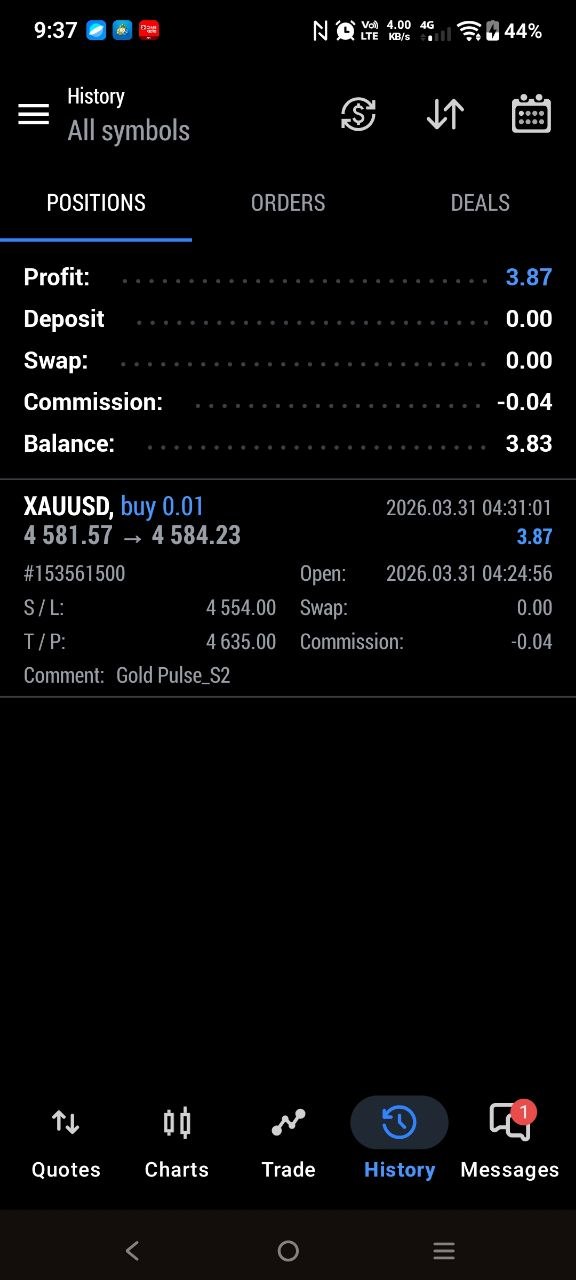Select History in the bottom navigation
Image resolution: width=576 pixels, height=1280 pixels.
tap(399, 1140)
